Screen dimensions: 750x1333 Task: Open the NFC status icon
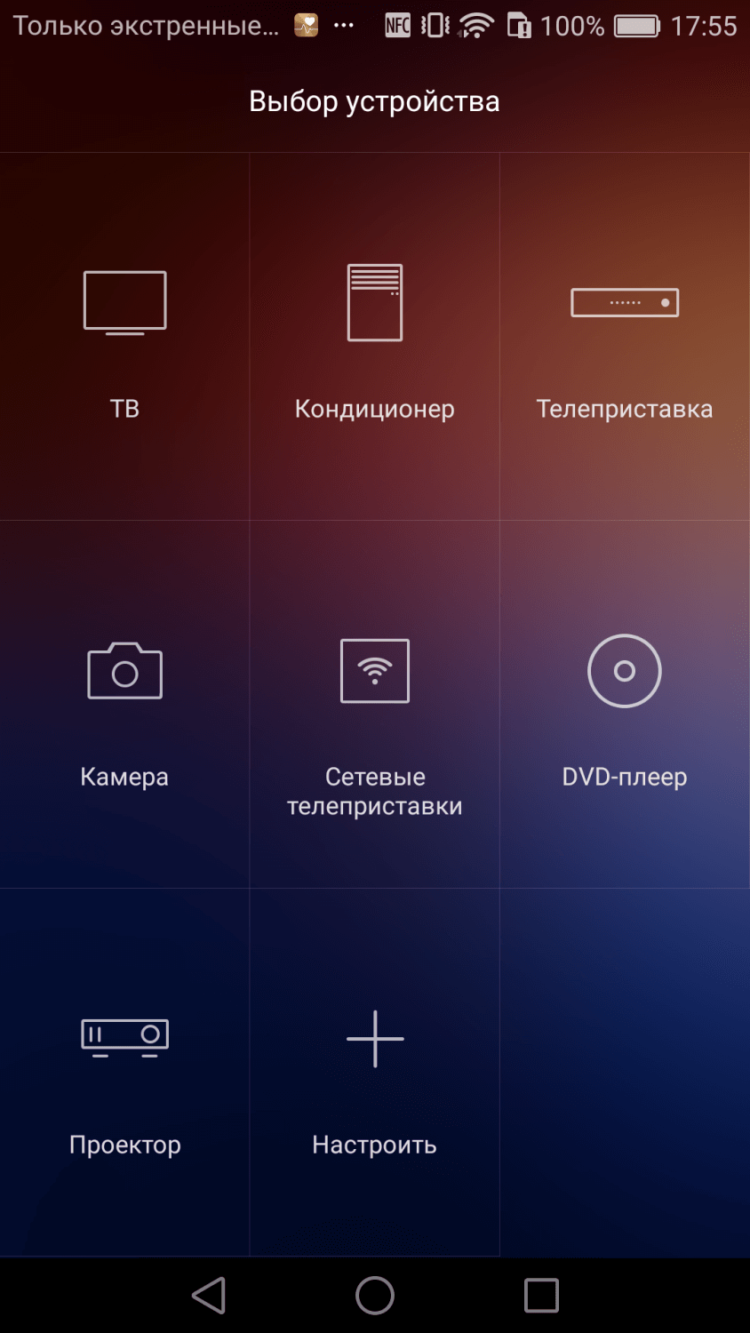pos(397,25)
